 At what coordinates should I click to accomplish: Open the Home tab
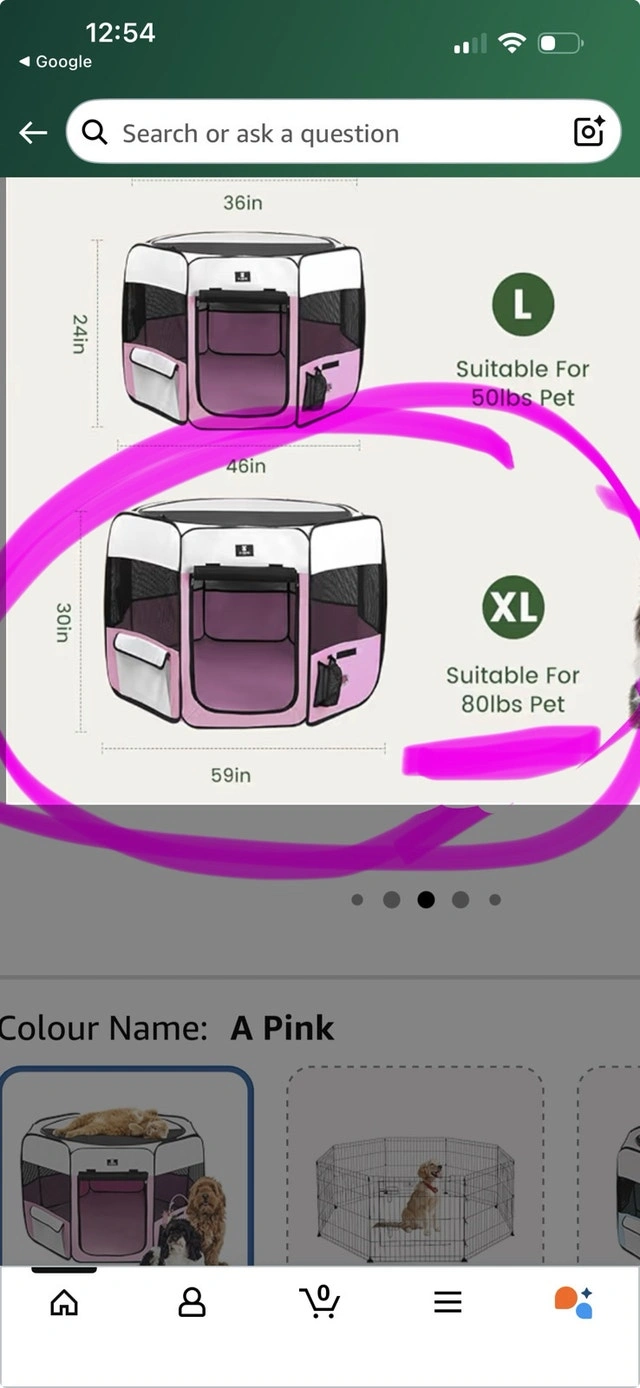64,1302
